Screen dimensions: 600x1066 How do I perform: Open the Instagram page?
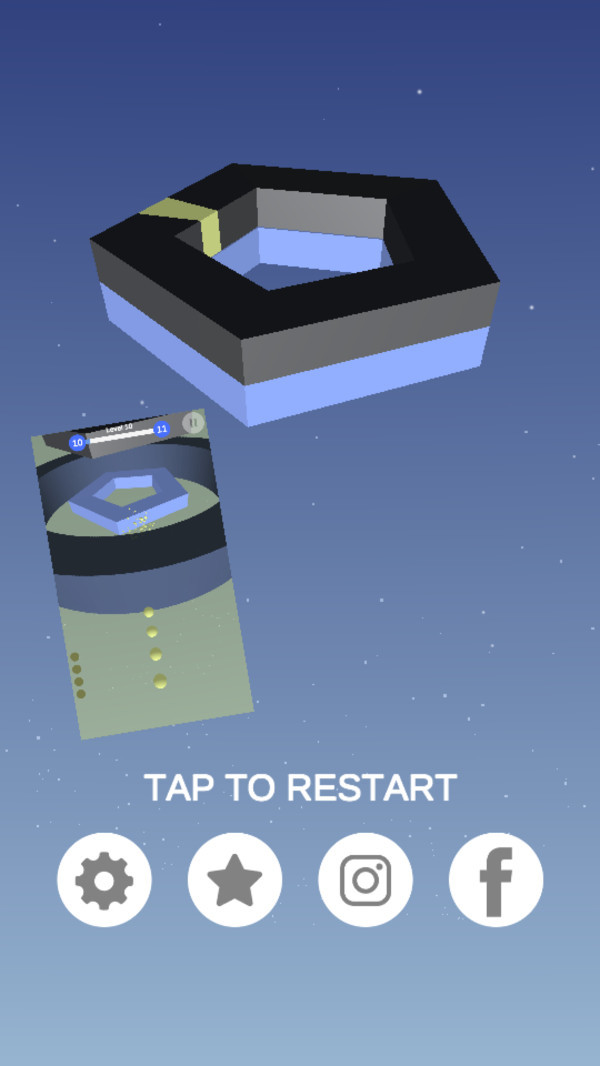[365, 880]
